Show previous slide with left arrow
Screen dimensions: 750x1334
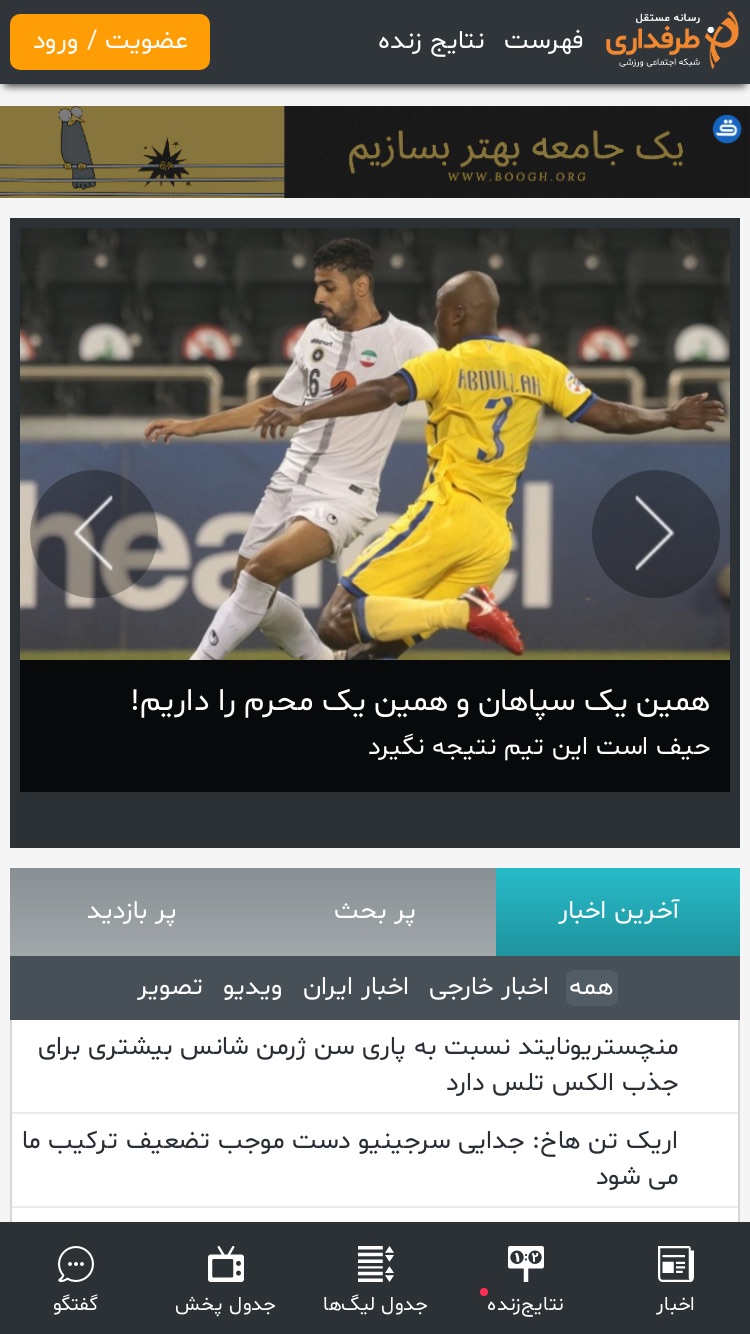pyautogui.click(x=94, y=534)
